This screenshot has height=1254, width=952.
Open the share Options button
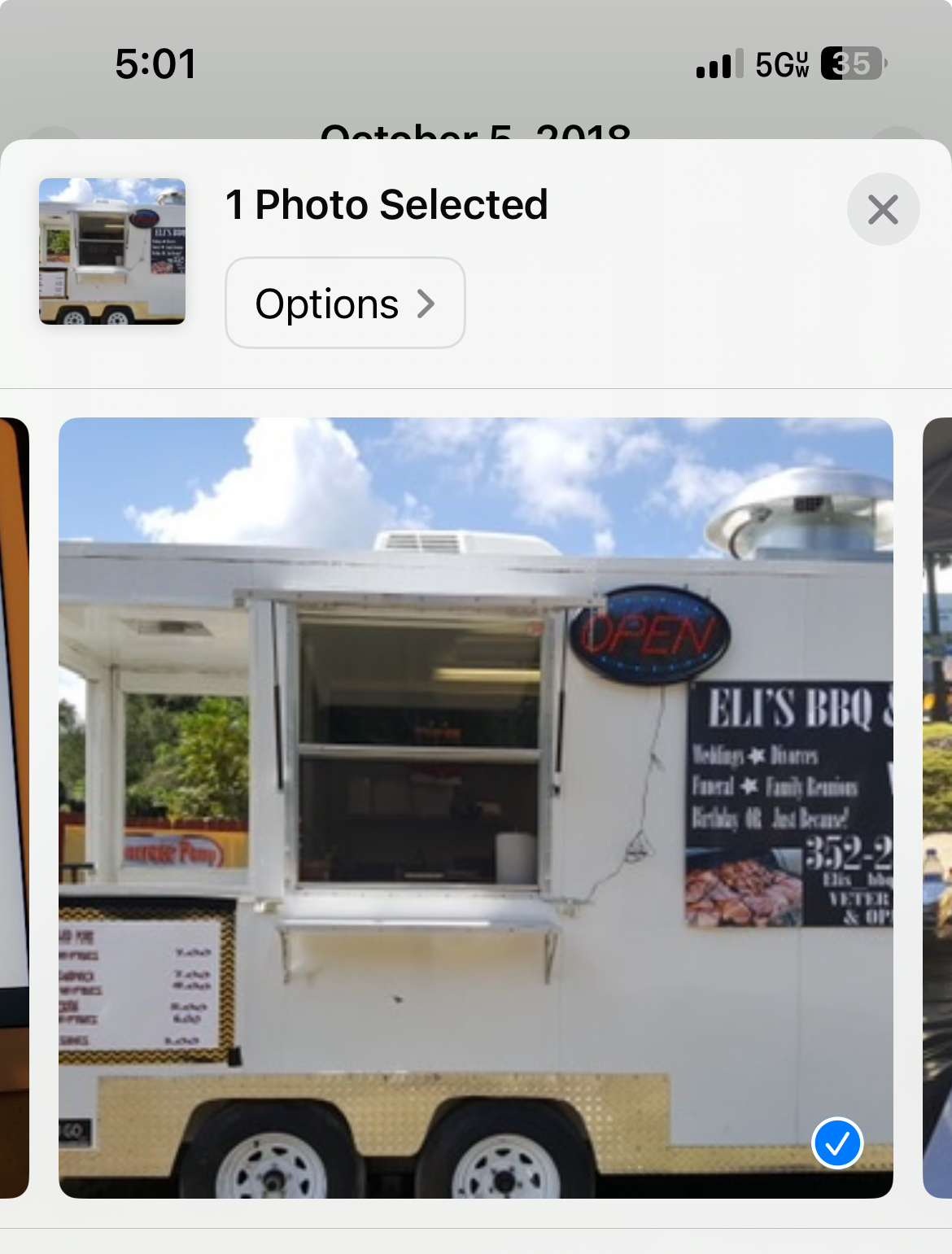pos(345,304)
